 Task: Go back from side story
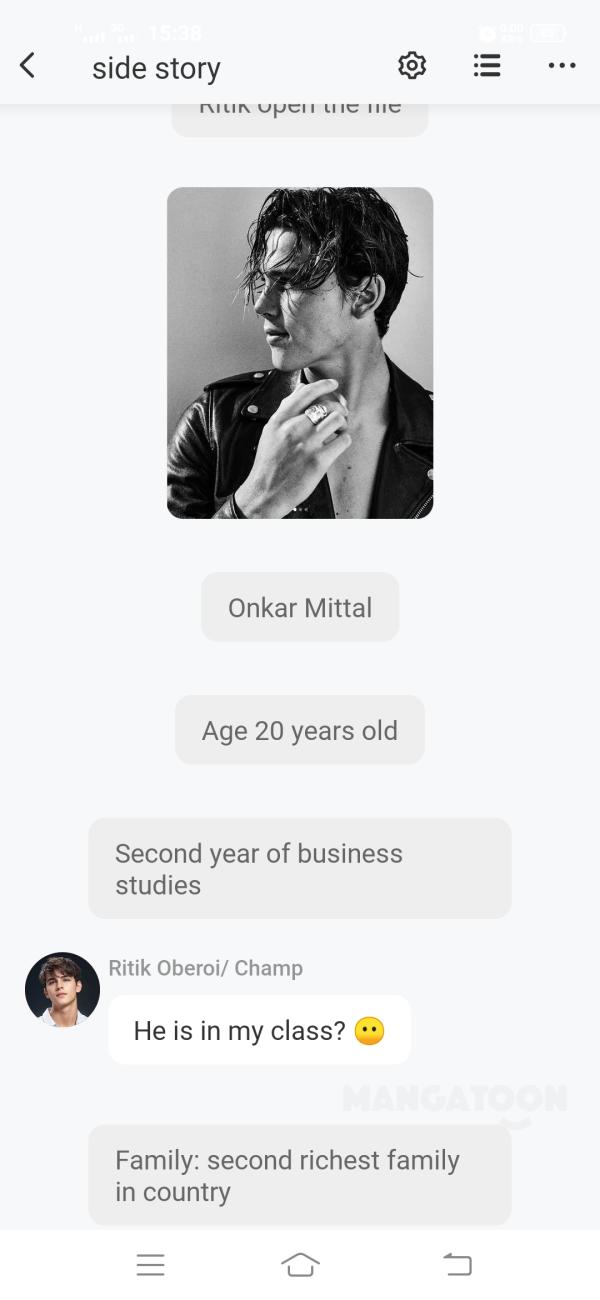tap(28, 66)
